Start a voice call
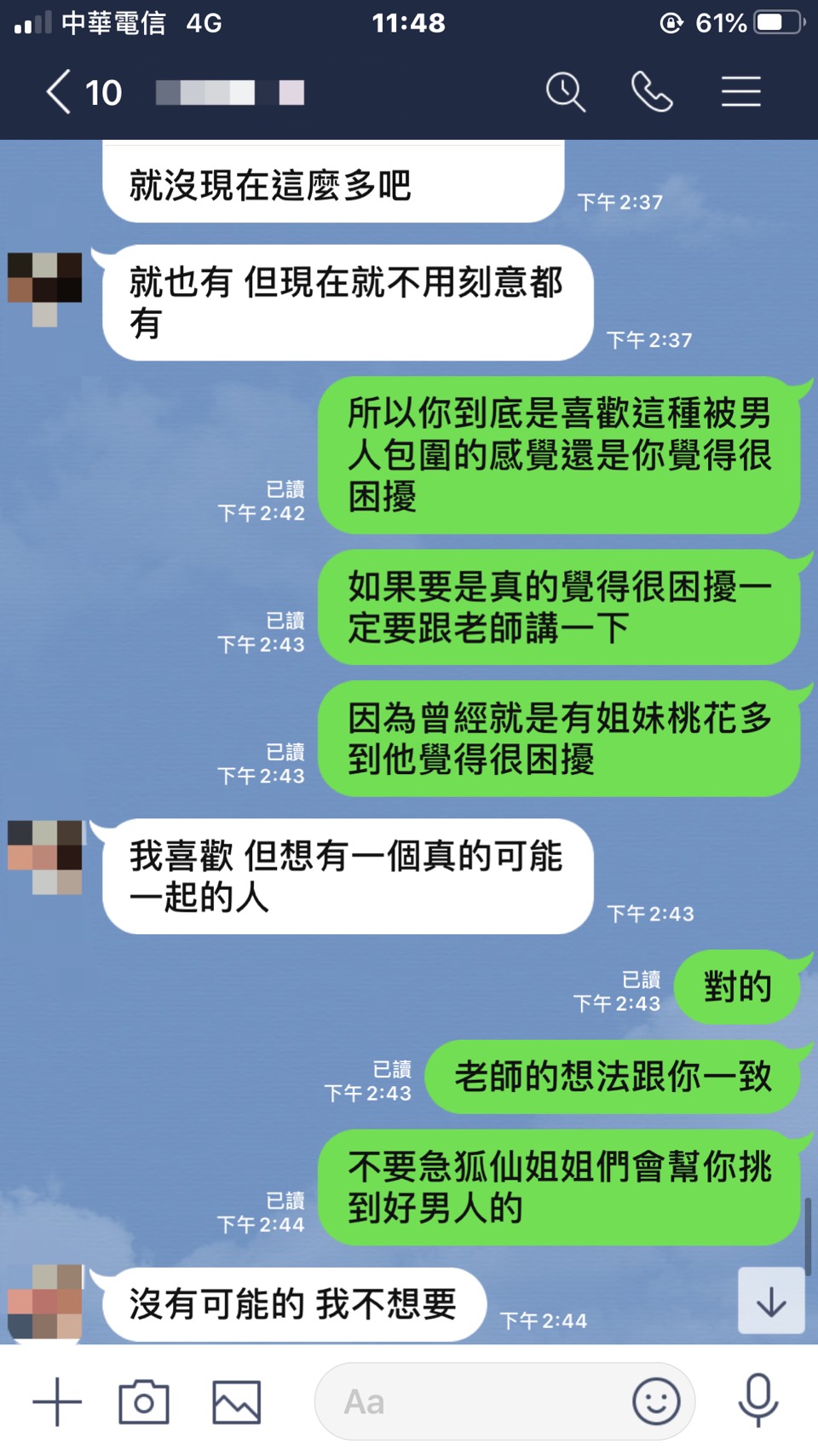This screenshot has width=818, height=1456. (x=652, y=92)
